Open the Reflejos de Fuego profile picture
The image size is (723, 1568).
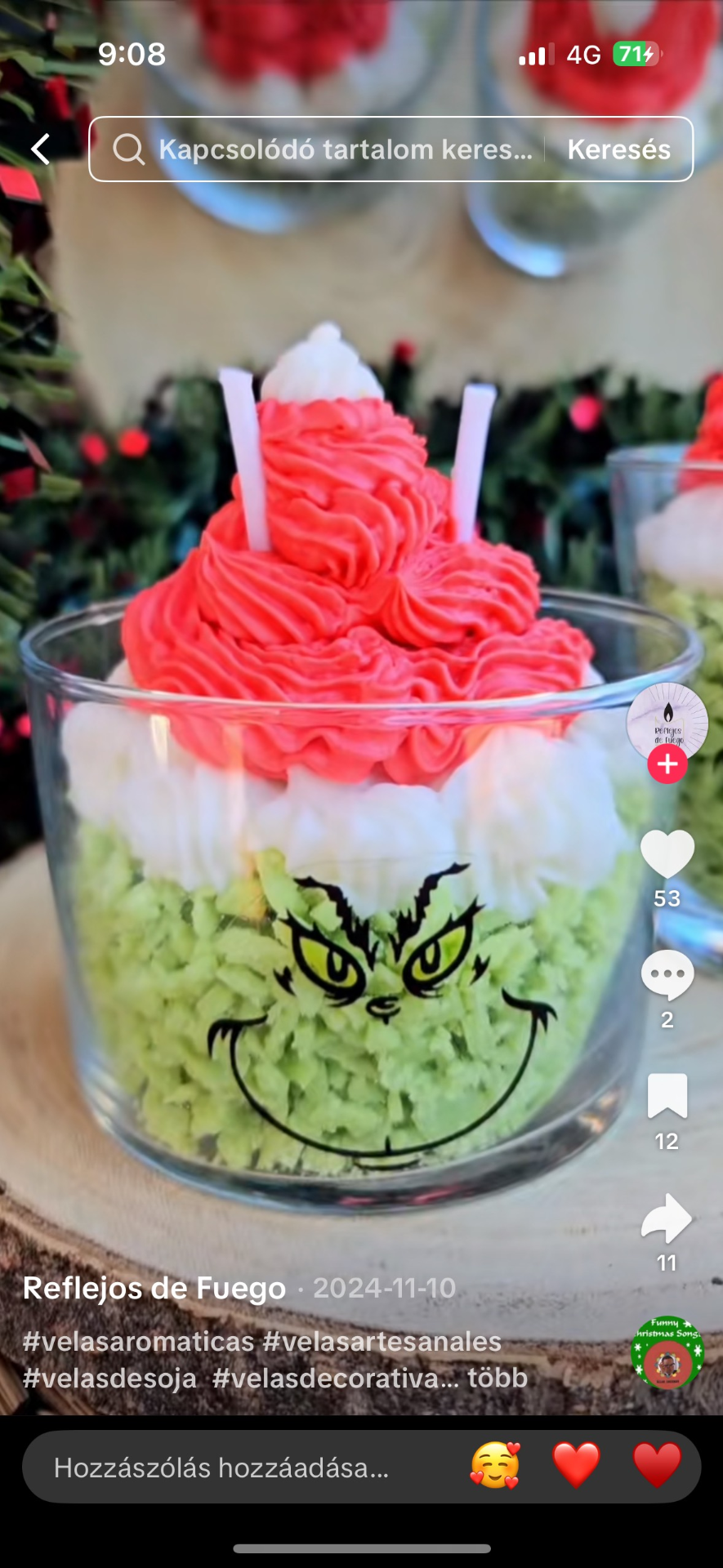[x=667, y=723]
